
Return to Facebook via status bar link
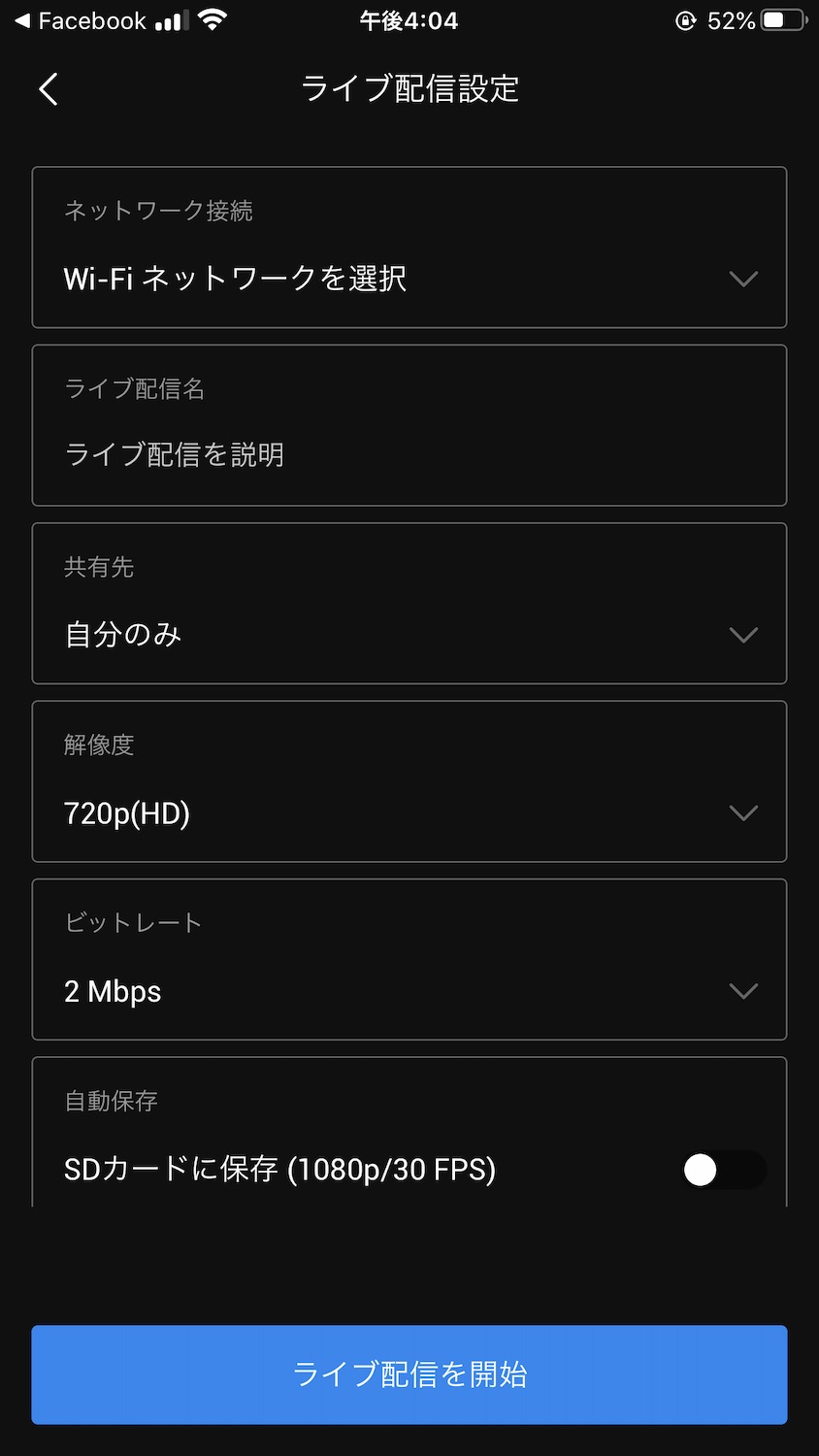81,21
